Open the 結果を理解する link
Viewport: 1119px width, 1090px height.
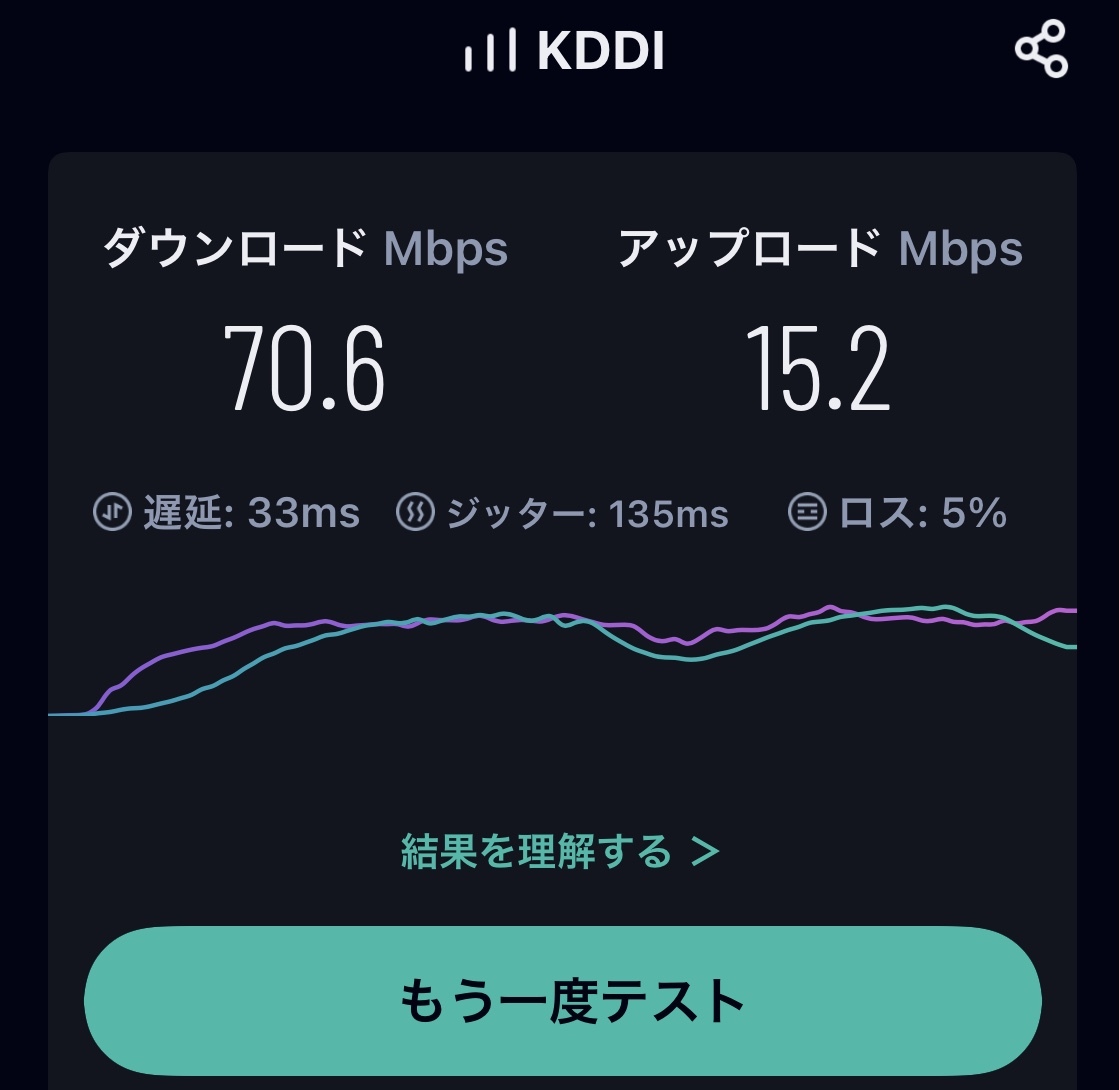(x=560, y=852)
